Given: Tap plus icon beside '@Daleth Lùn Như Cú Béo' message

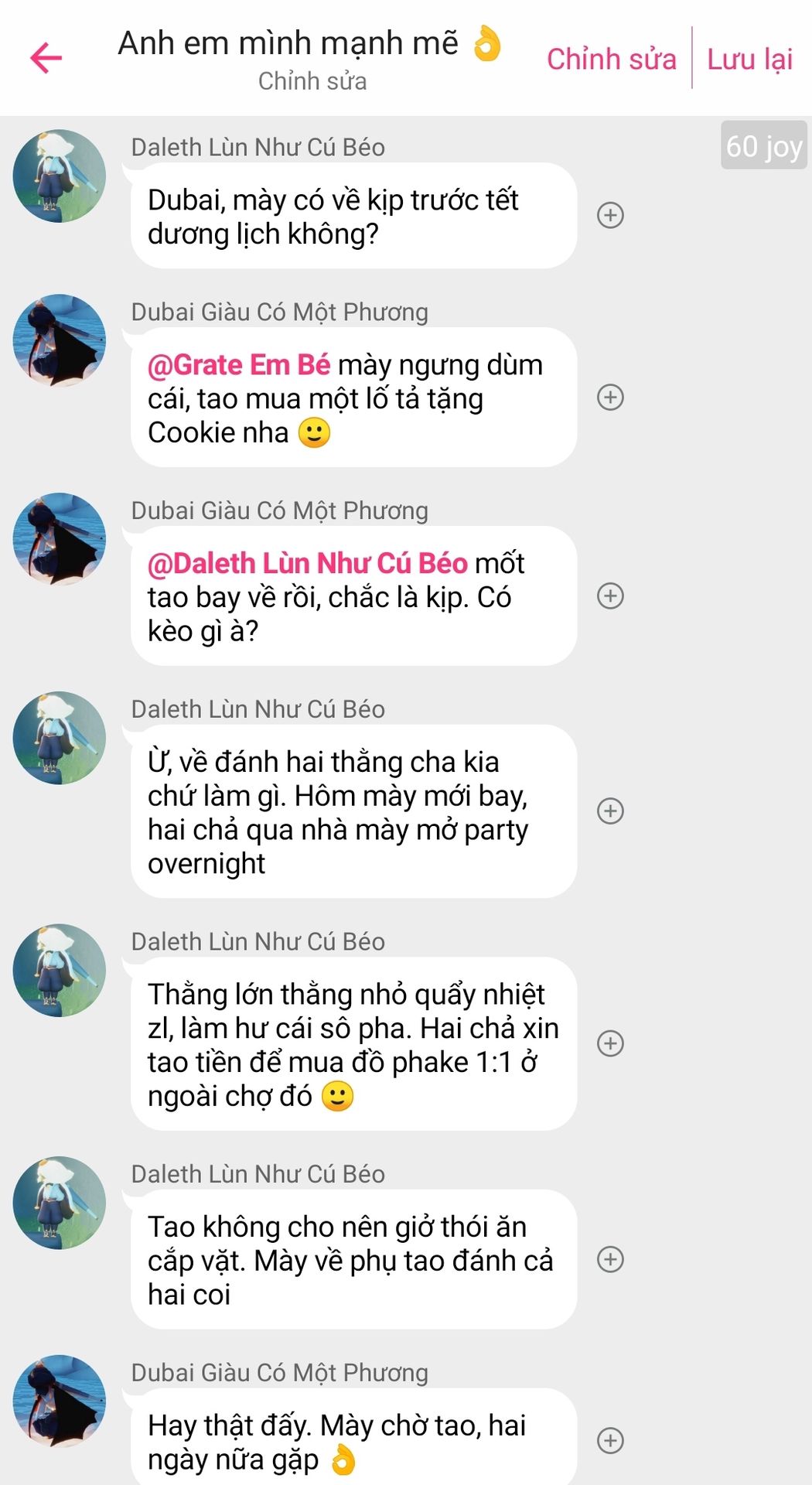Looking at the screenshot, I should pyautogui.click(x=610, y=596).
